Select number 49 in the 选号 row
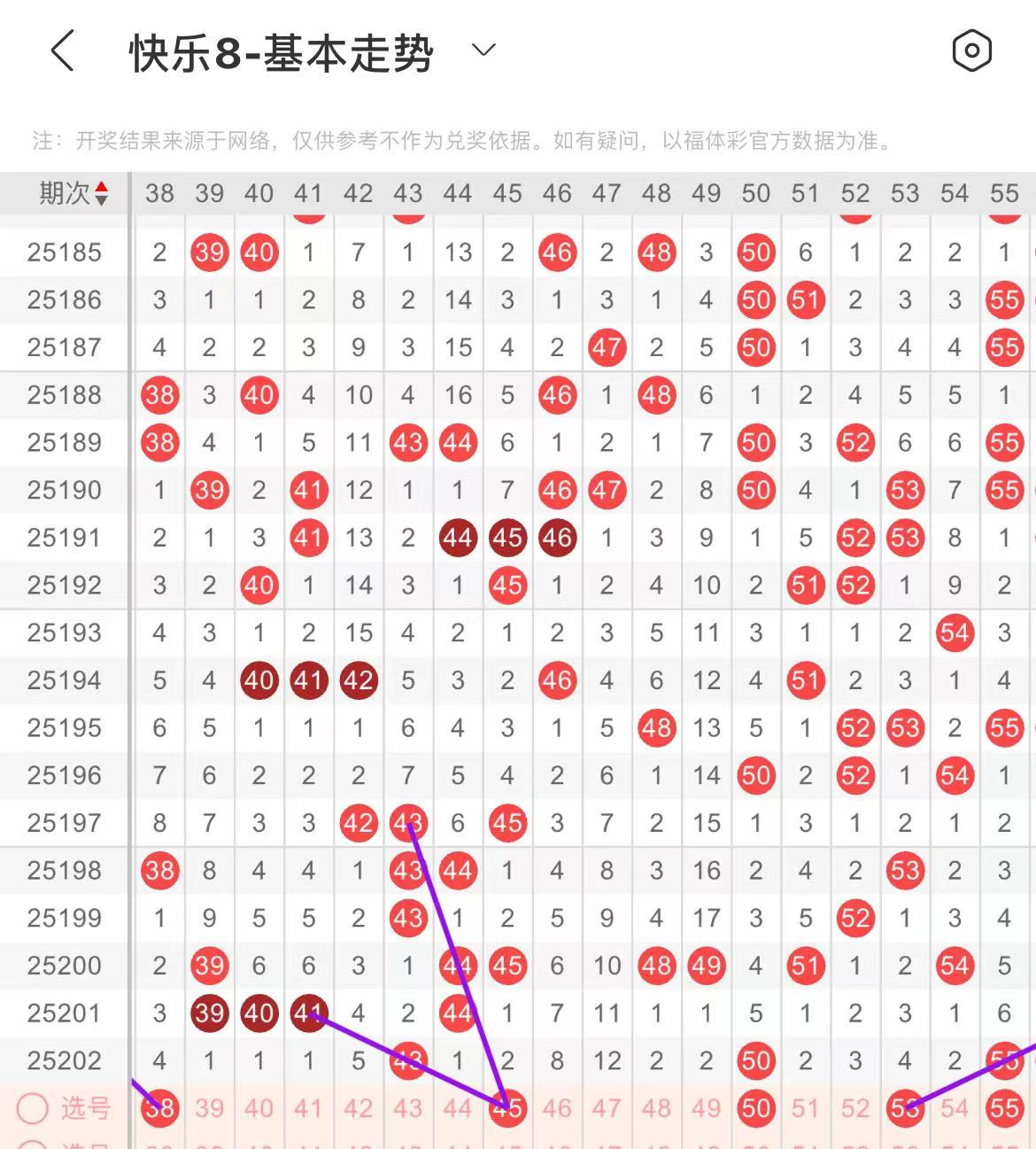The width and height of the screenshot is (1036, 1149). pos(706,1108)
